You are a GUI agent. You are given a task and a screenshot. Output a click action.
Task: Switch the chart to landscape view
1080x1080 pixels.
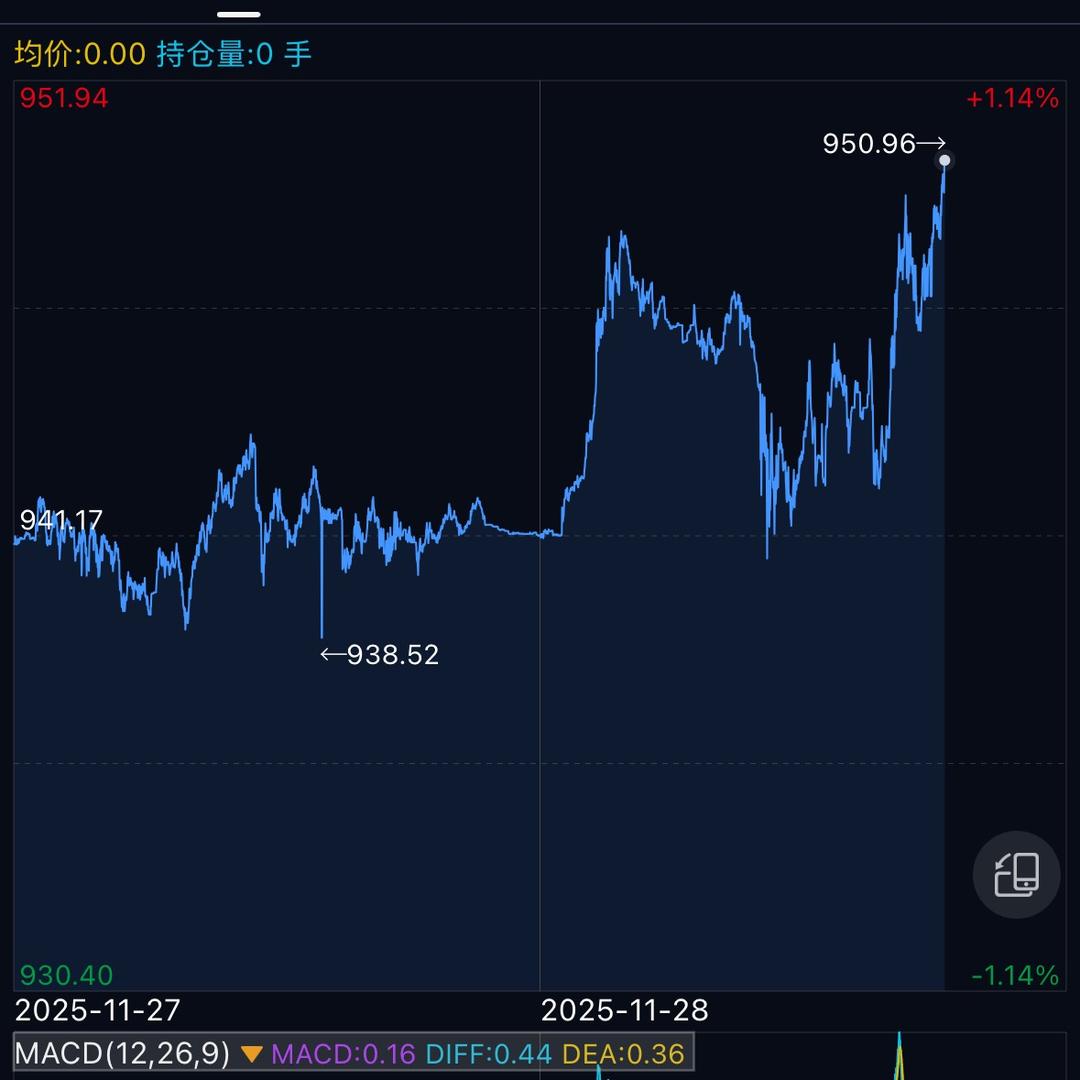1016,875
